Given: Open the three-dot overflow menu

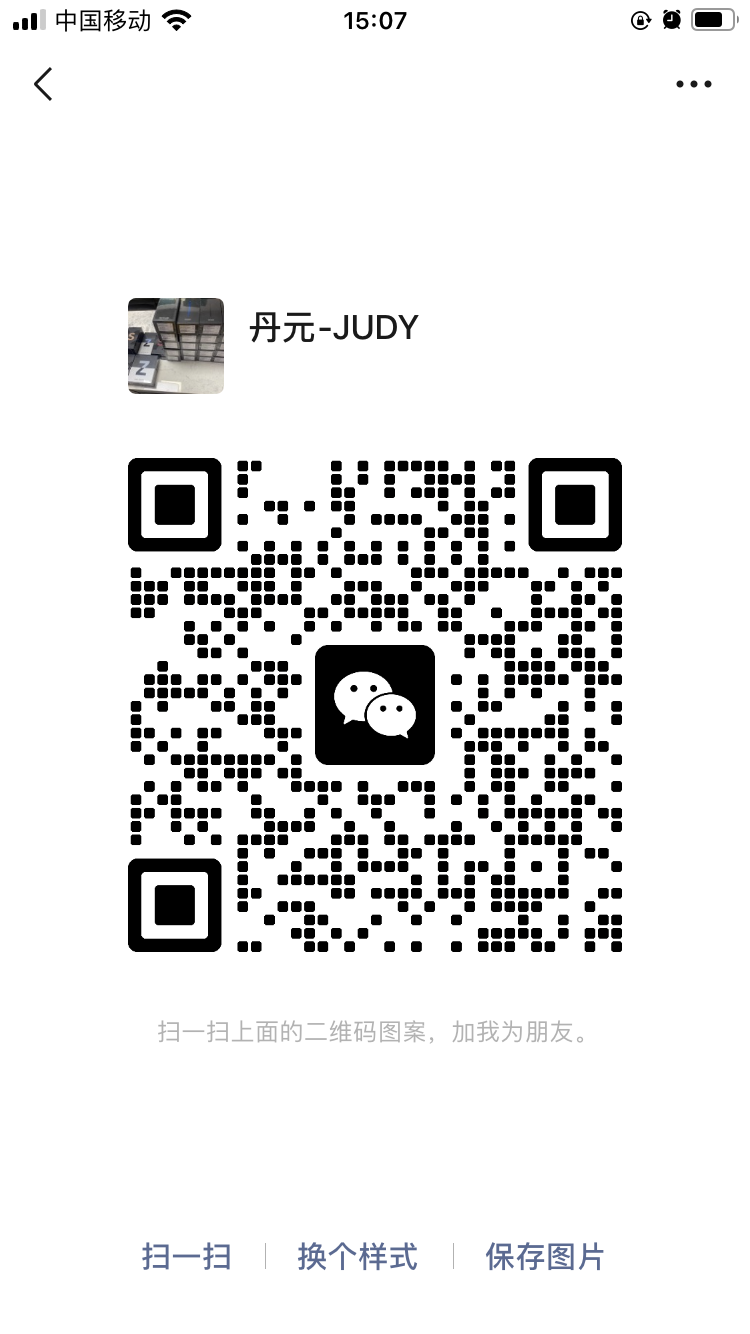Looking at the screenshot, I should click(x=693, y=85).
